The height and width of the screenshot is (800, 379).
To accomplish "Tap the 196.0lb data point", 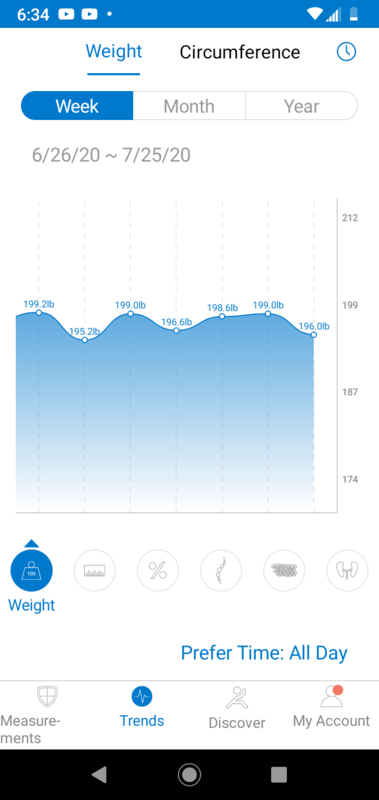I will tap(314, 335).
